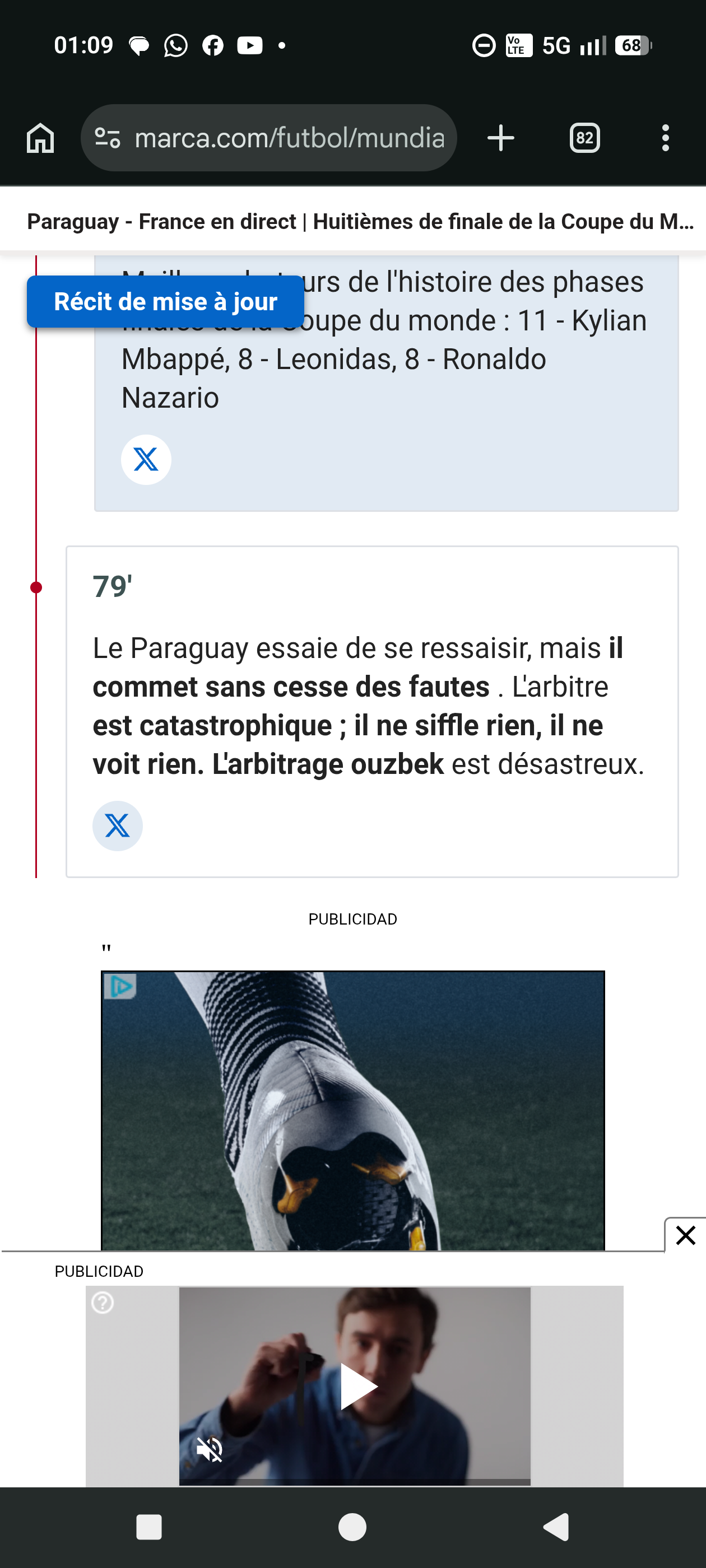Open the video ad info question mark
Image resolution: width=706 pixels, height=1568 pixels.
coord(103,1303)
